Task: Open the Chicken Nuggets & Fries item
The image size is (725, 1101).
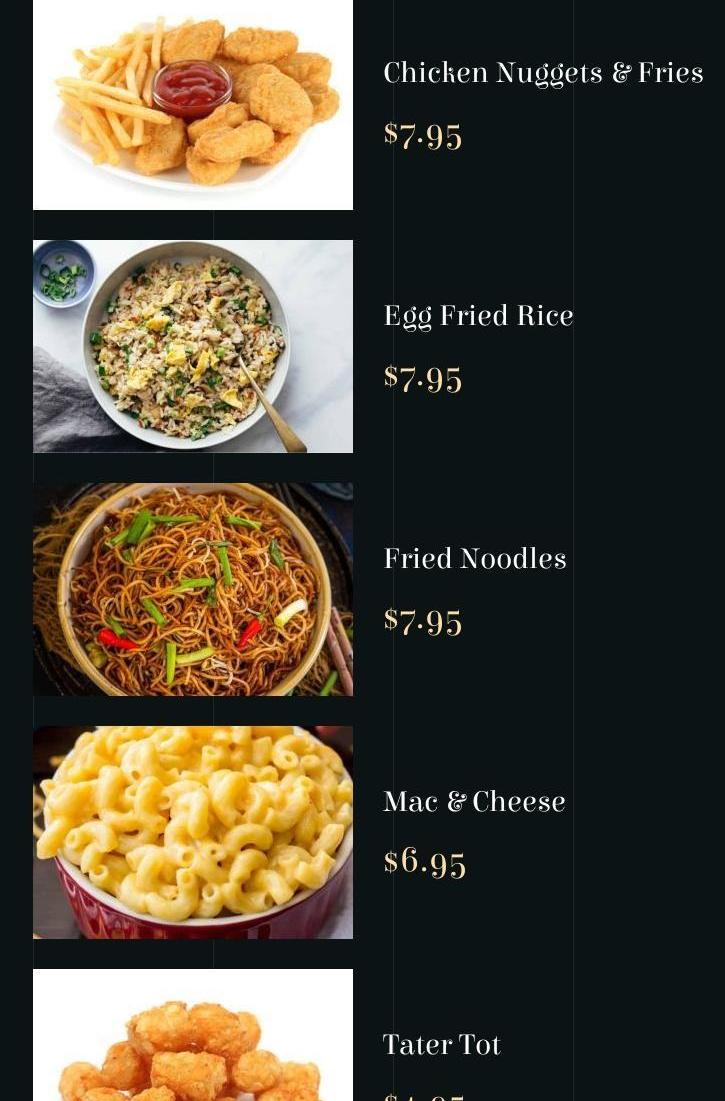Action: point(543,73)
